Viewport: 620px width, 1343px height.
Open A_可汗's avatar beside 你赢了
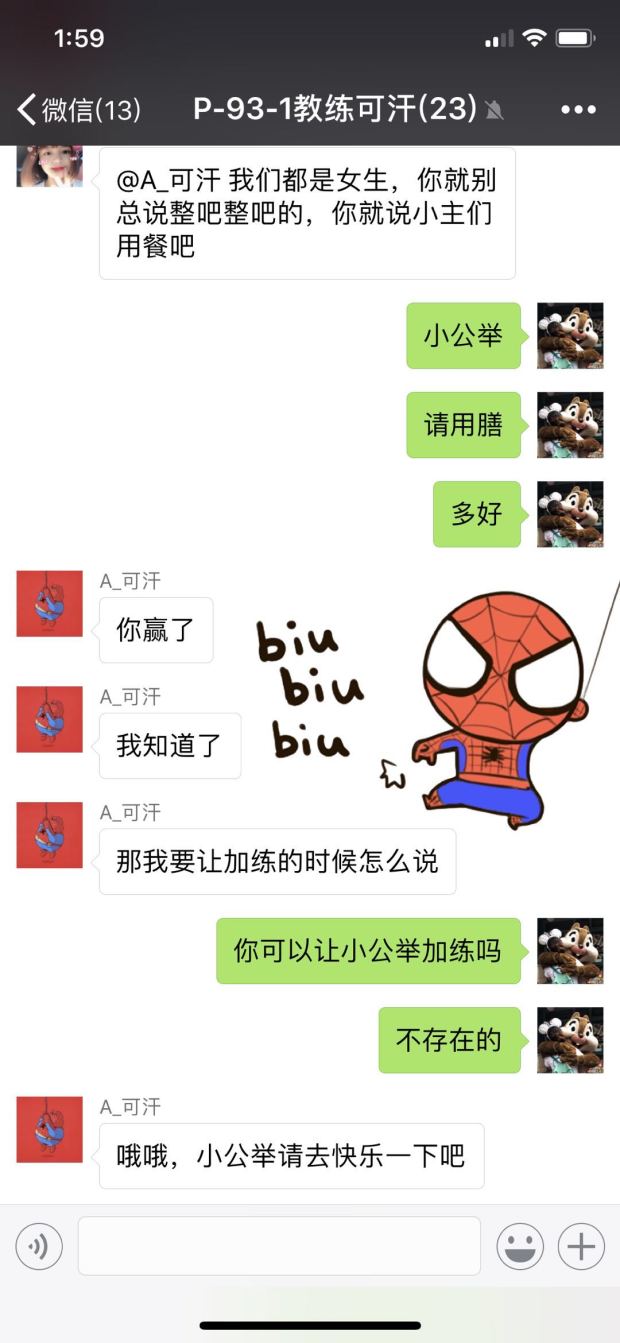point(49,604)
